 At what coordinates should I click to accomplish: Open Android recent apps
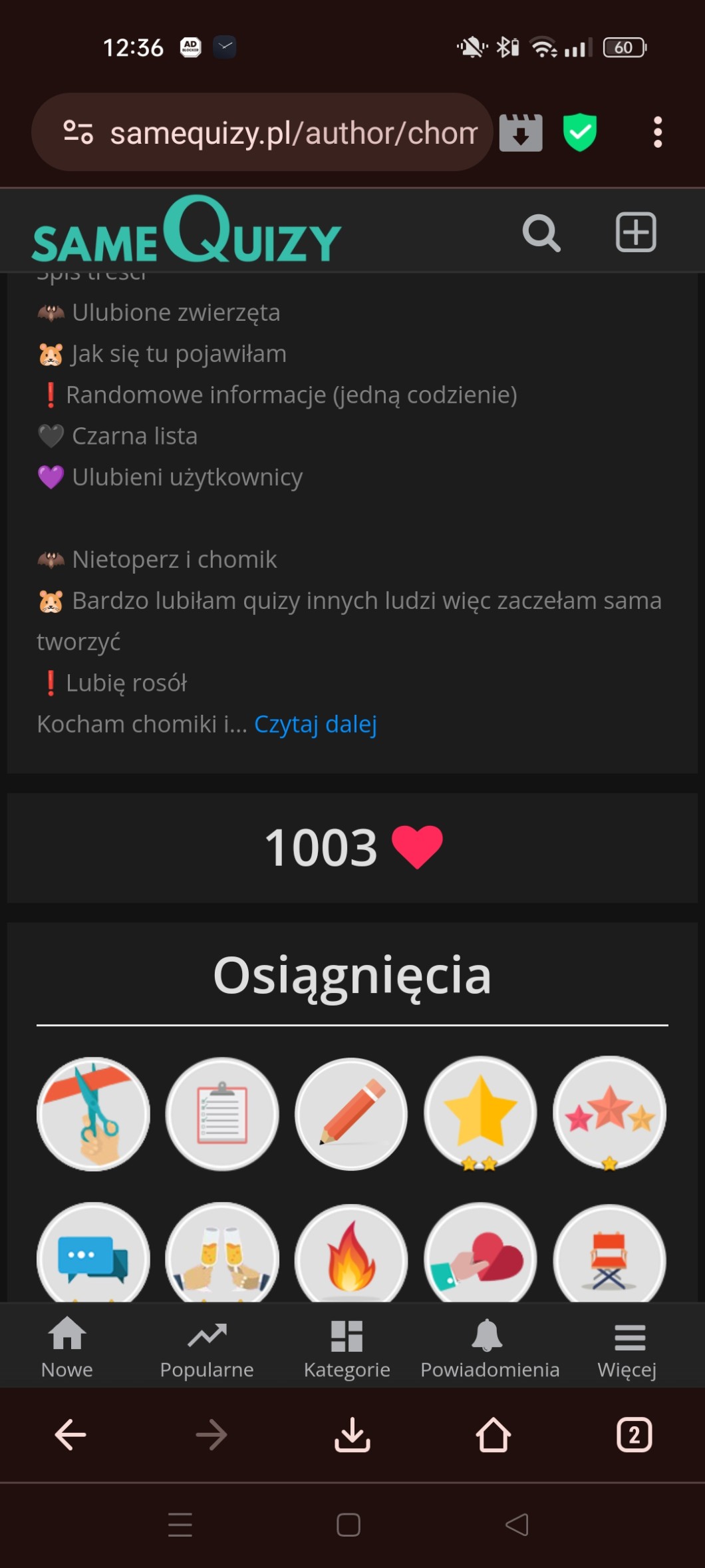click(180, 1524)
